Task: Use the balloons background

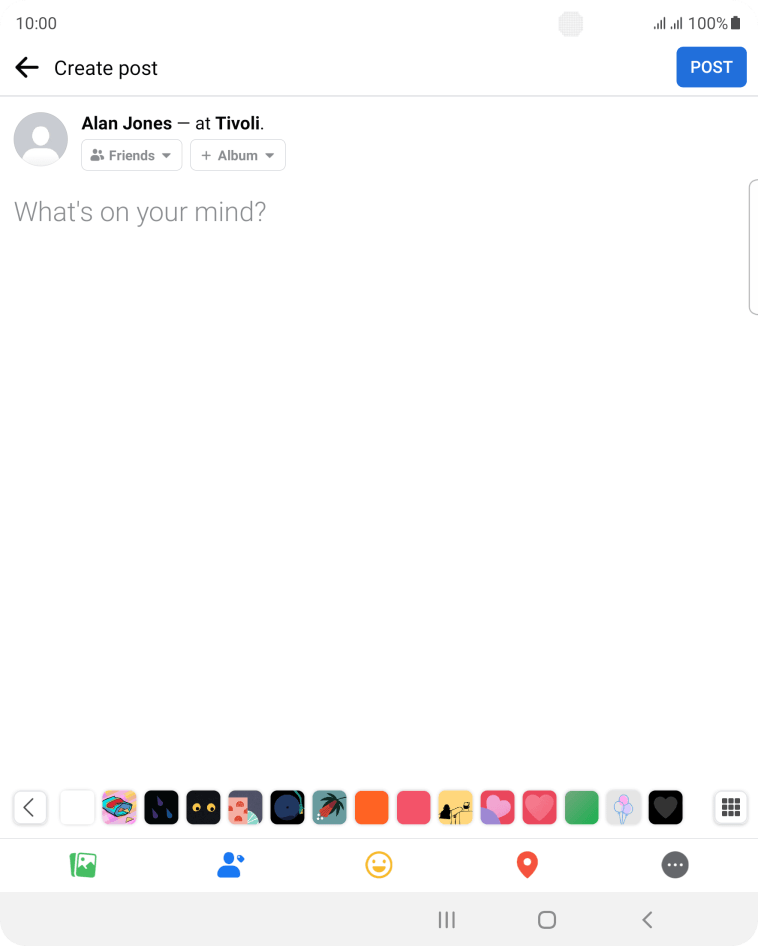Action: [623, 807]
